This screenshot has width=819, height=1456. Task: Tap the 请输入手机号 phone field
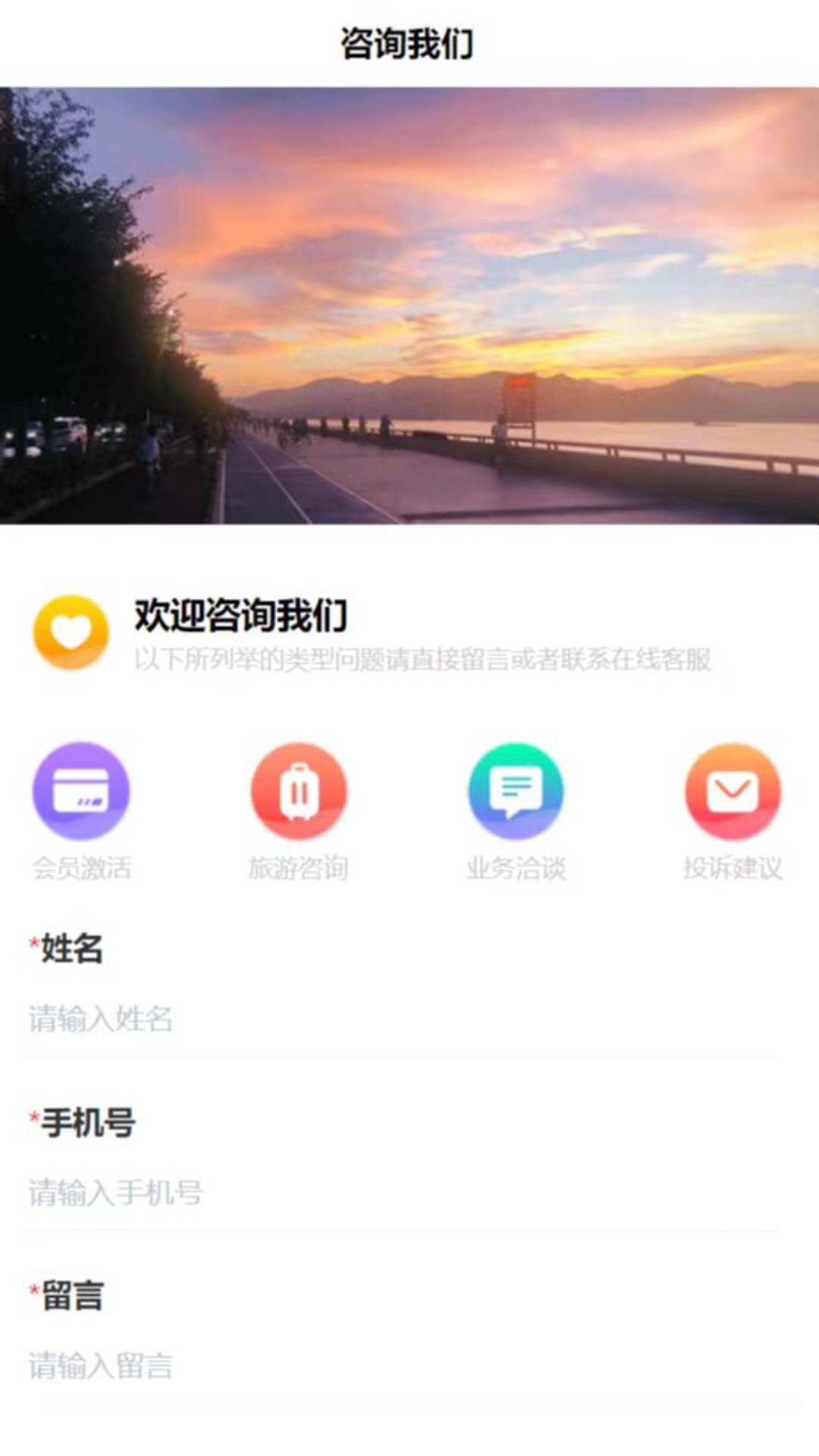(402, 1193)
